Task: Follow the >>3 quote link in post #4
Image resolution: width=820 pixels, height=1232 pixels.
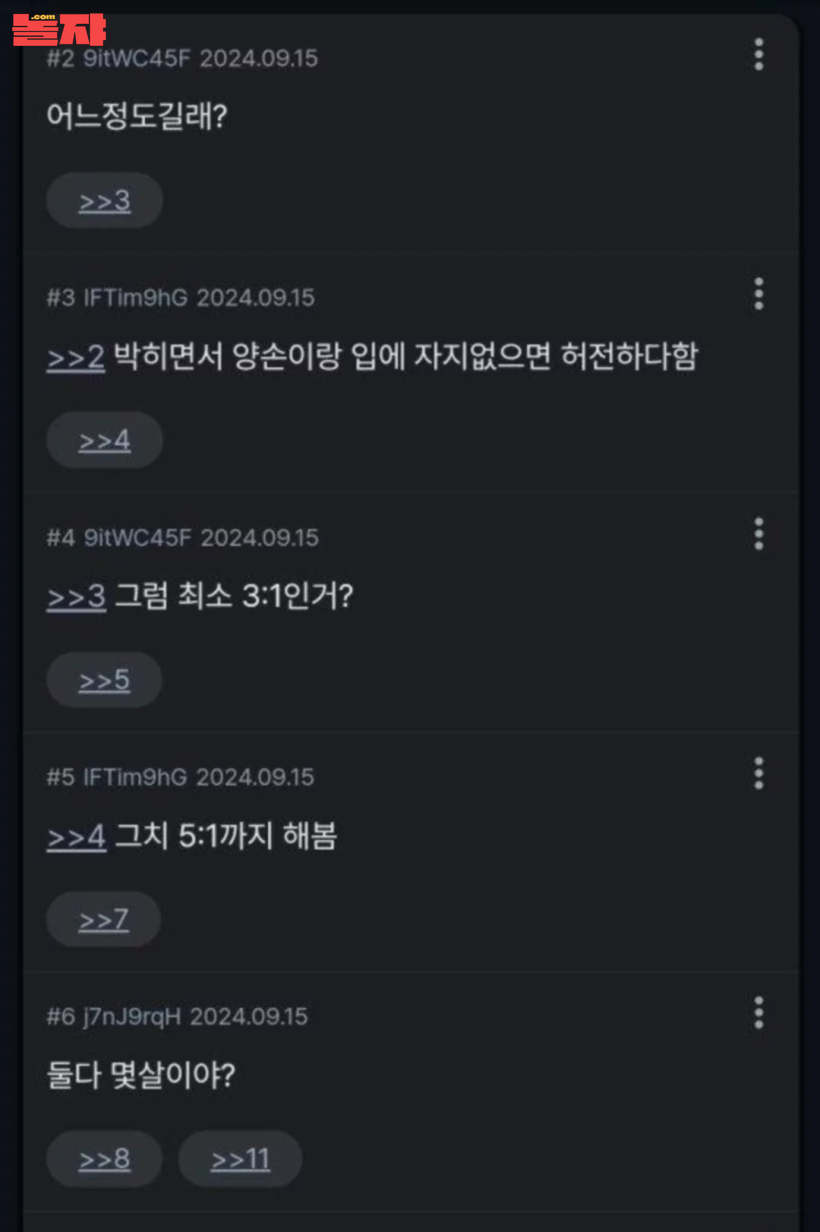Action: click(x=76, y=597)
